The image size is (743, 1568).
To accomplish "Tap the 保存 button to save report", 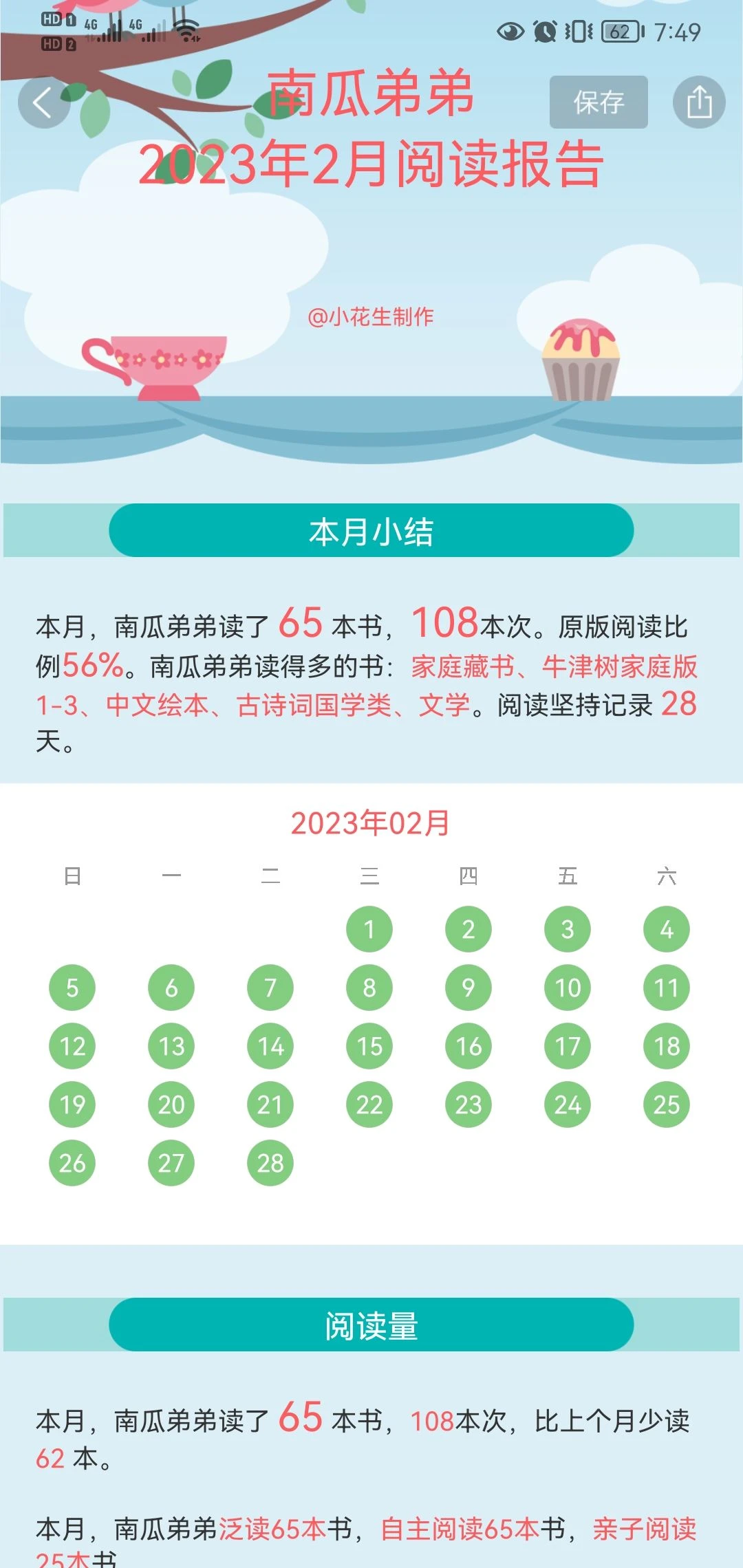I will pos(598,102).
